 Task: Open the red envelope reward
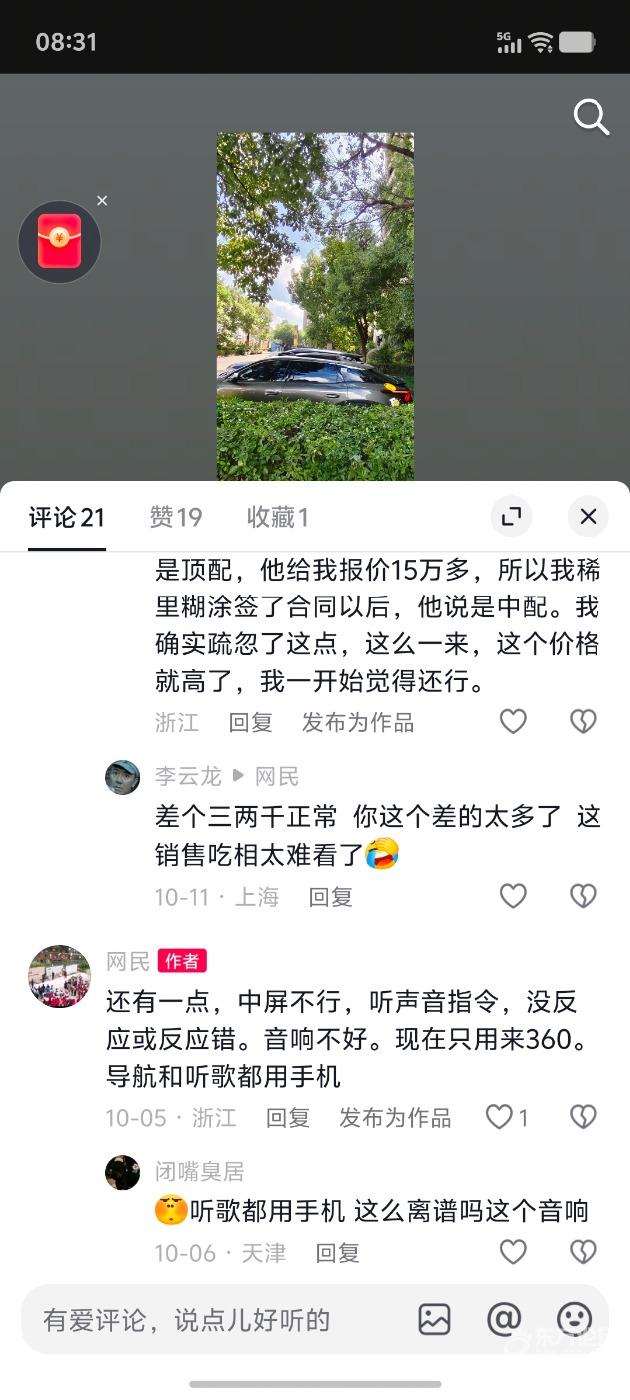click(59, 242)
